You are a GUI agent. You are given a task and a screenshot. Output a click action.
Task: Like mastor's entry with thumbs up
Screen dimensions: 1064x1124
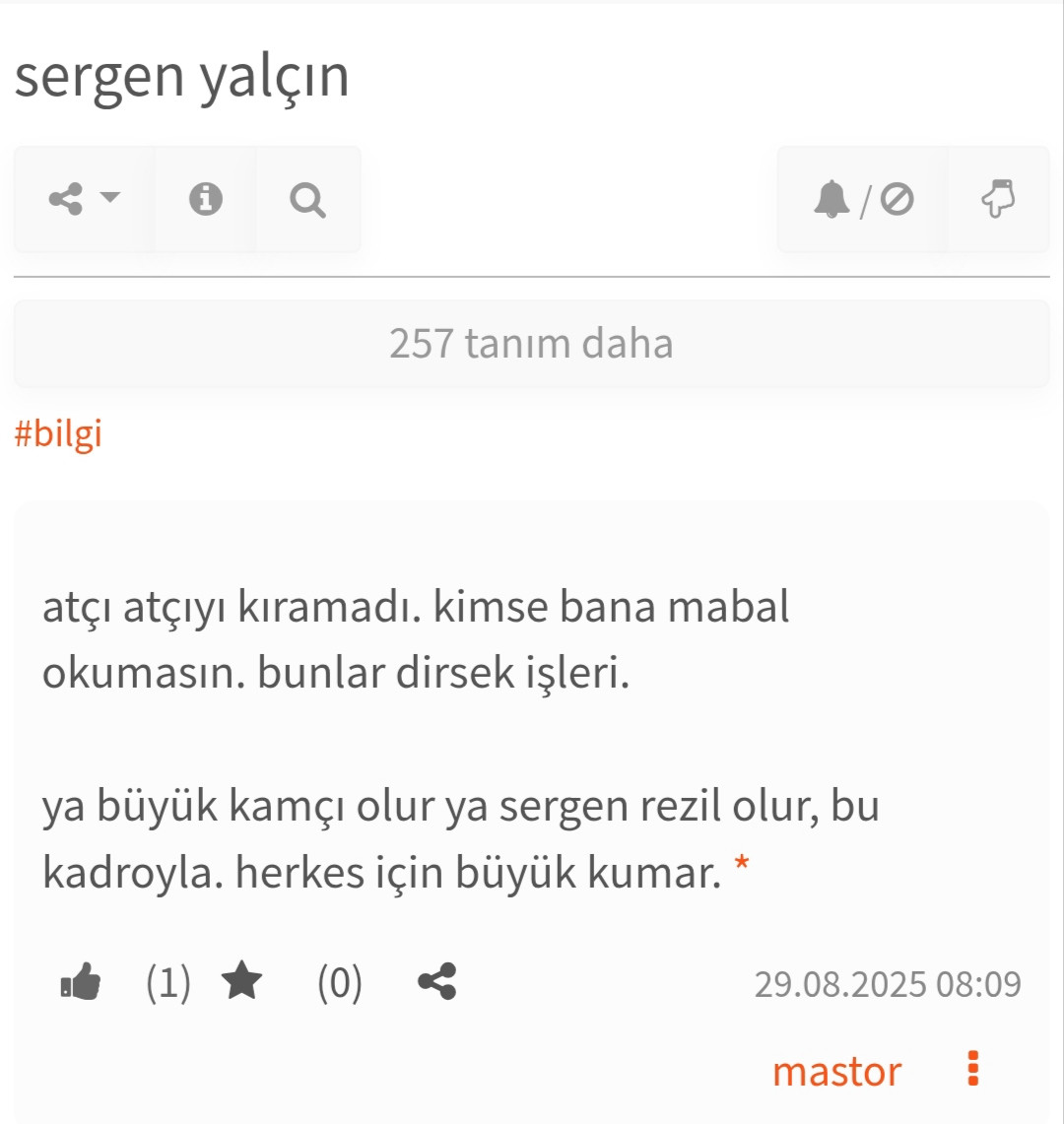click(x=81, y=981)
